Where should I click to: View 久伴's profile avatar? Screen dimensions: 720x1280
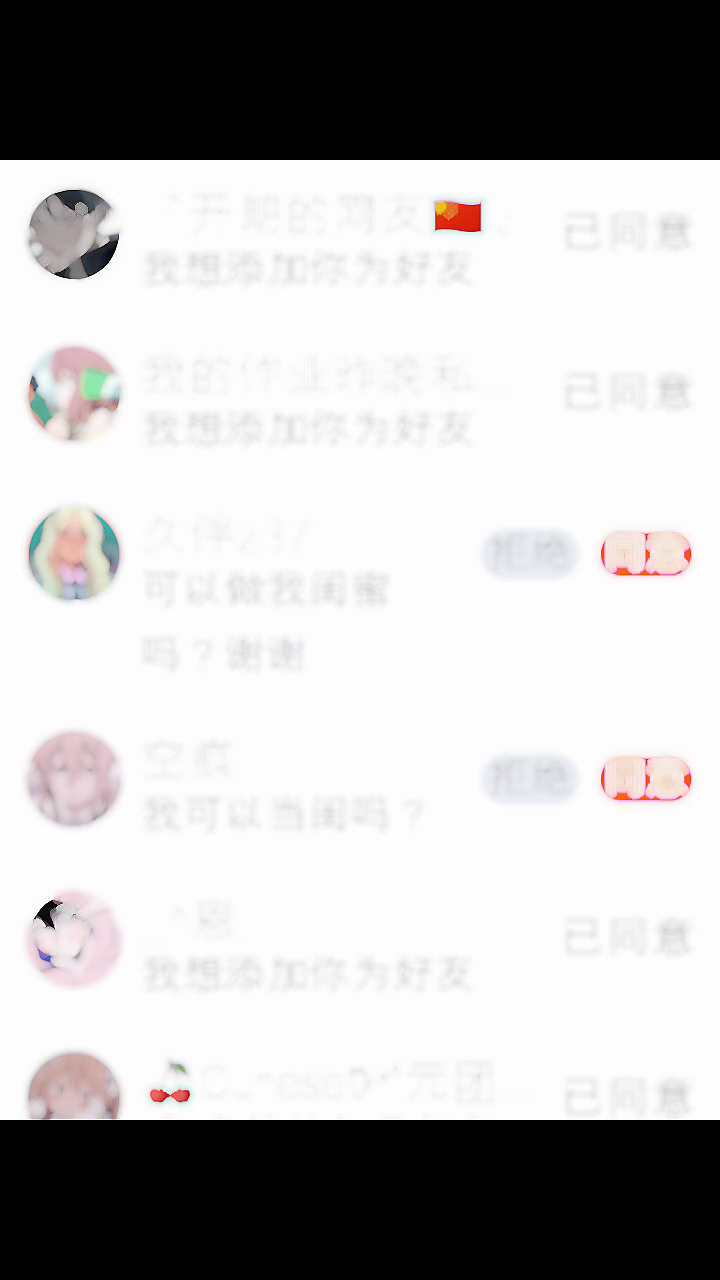click(x=74, y=553)
